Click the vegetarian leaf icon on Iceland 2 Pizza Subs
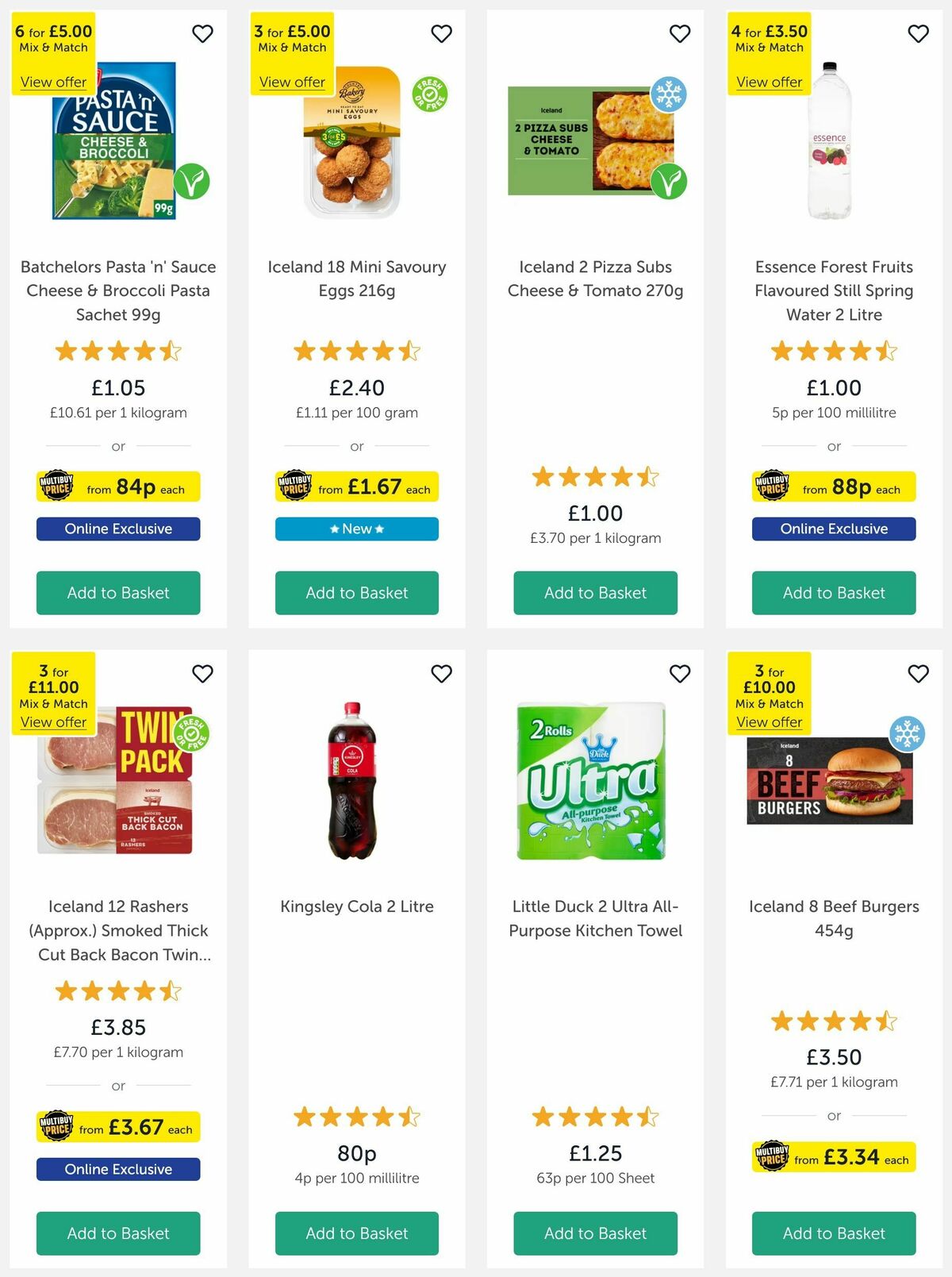Screen dimensions: 952x1277 [x=667, y=179]
